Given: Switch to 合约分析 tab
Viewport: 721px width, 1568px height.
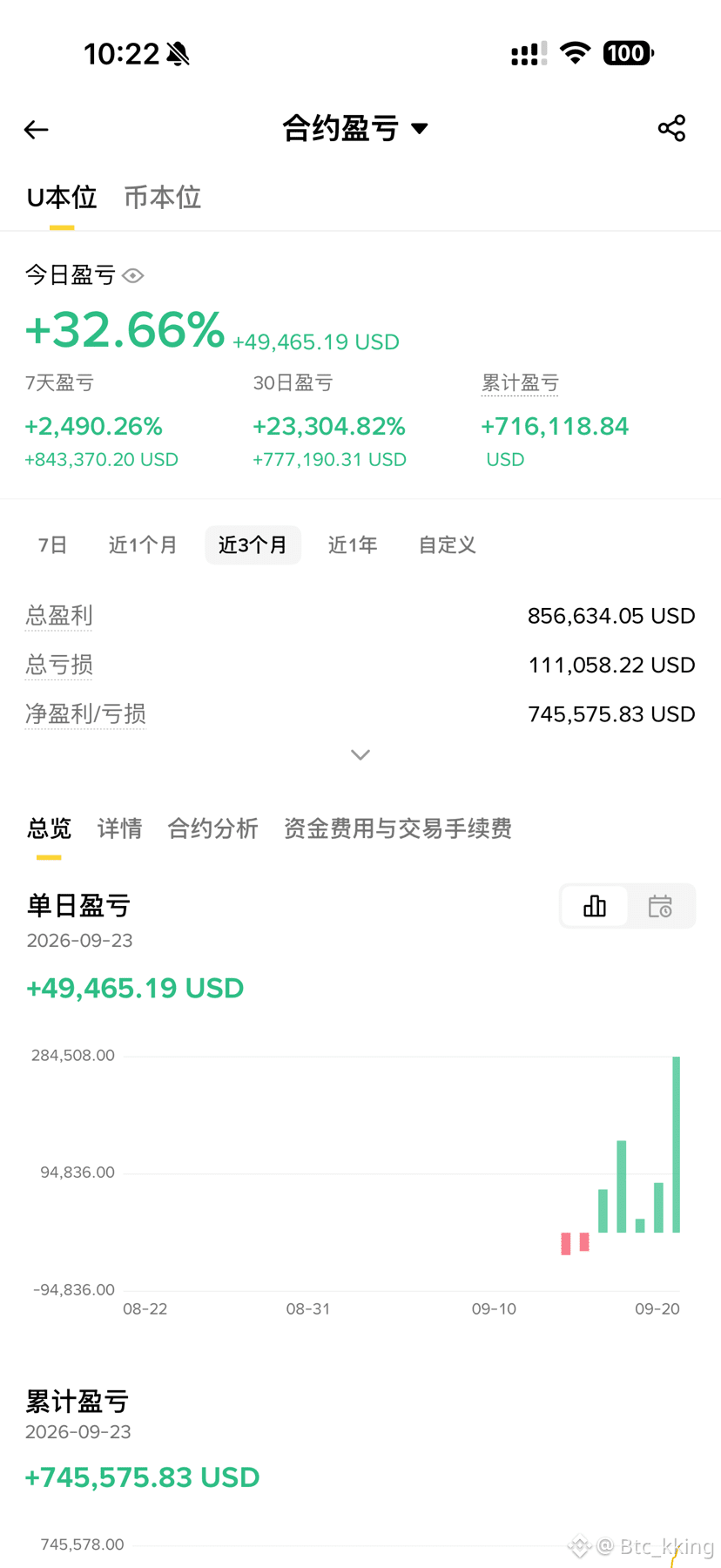Looking at the screenshot, I should 212,828.
